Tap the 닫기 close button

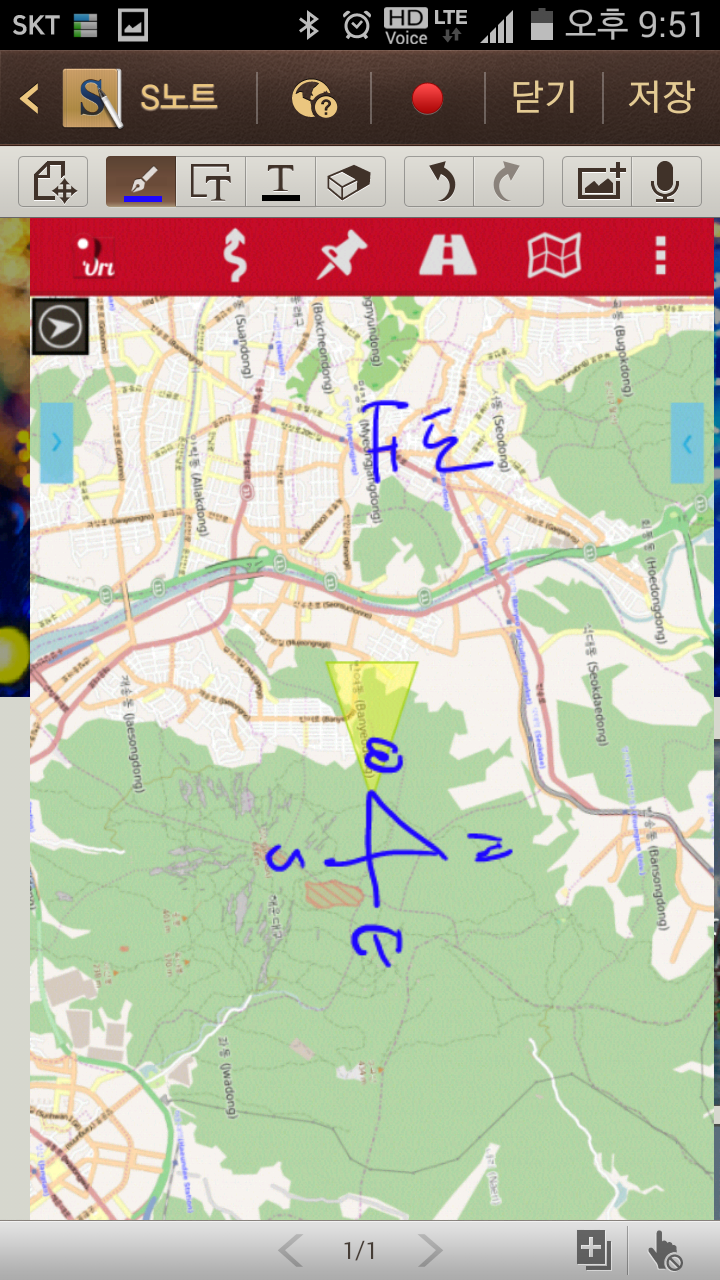click(x=543, y=98)
